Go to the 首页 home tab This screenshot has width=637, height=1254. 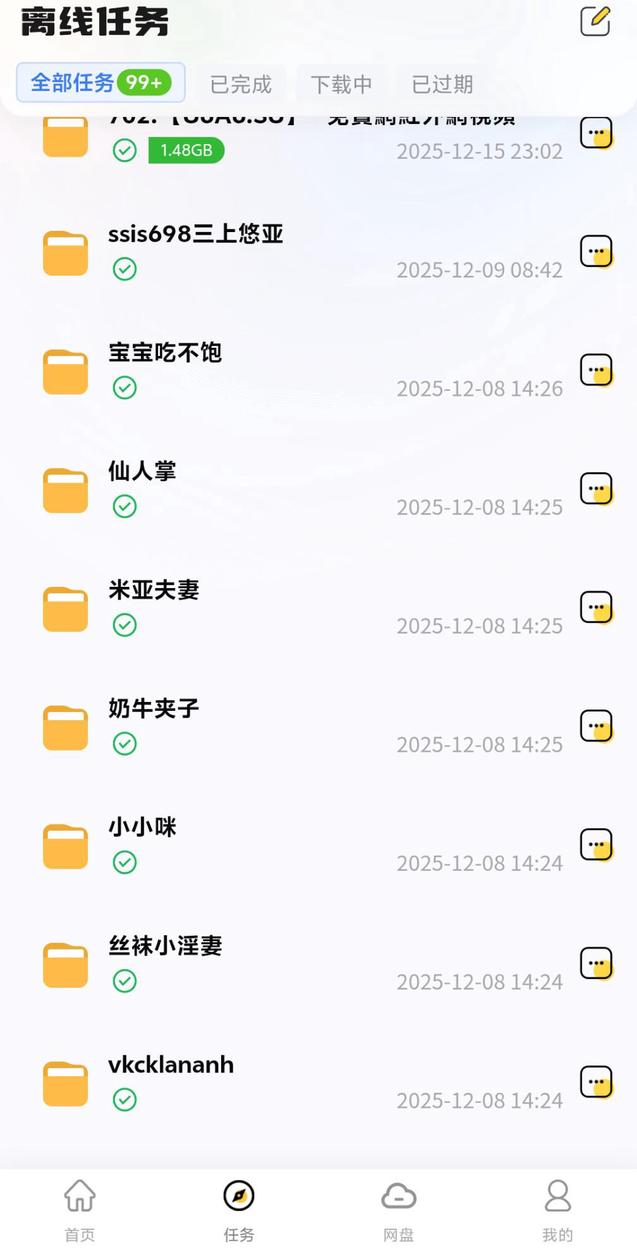(80, 1208)
